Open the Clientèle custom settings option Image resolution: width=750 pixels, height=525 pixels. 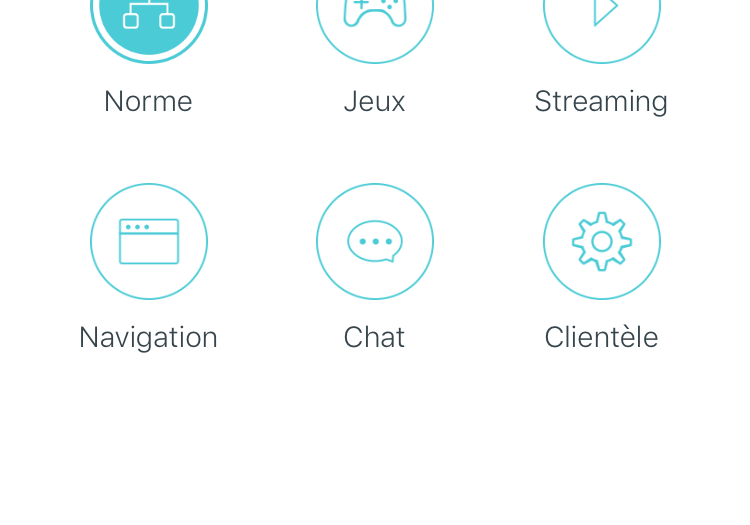(601, 241)
